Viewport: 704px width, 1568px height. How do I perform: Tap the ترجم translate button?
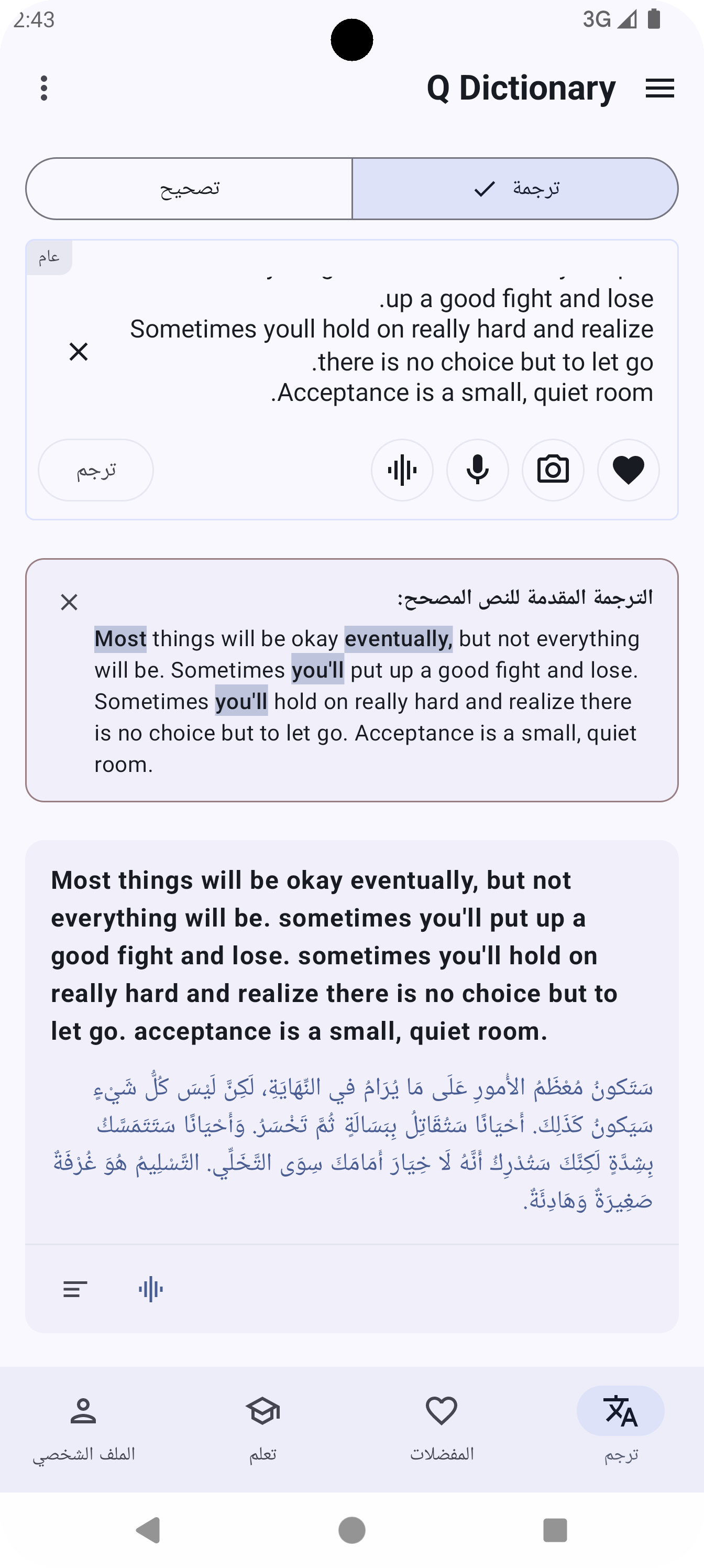tap(96, 470)
